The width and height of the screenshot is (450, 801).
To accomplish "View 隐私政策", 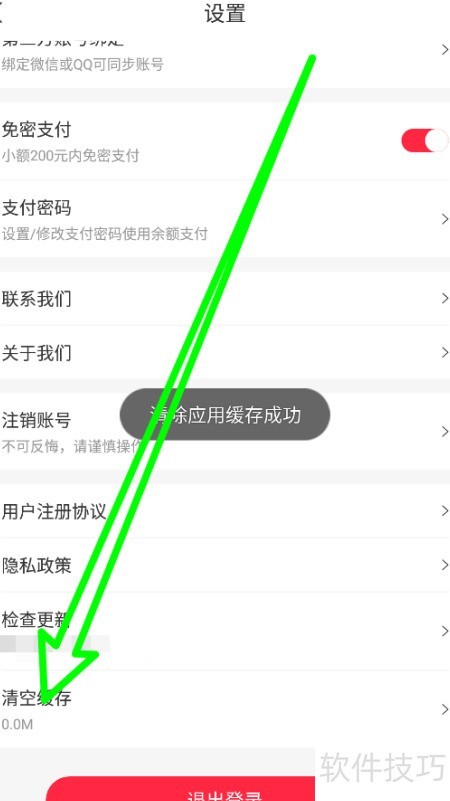I will (225, 565).
